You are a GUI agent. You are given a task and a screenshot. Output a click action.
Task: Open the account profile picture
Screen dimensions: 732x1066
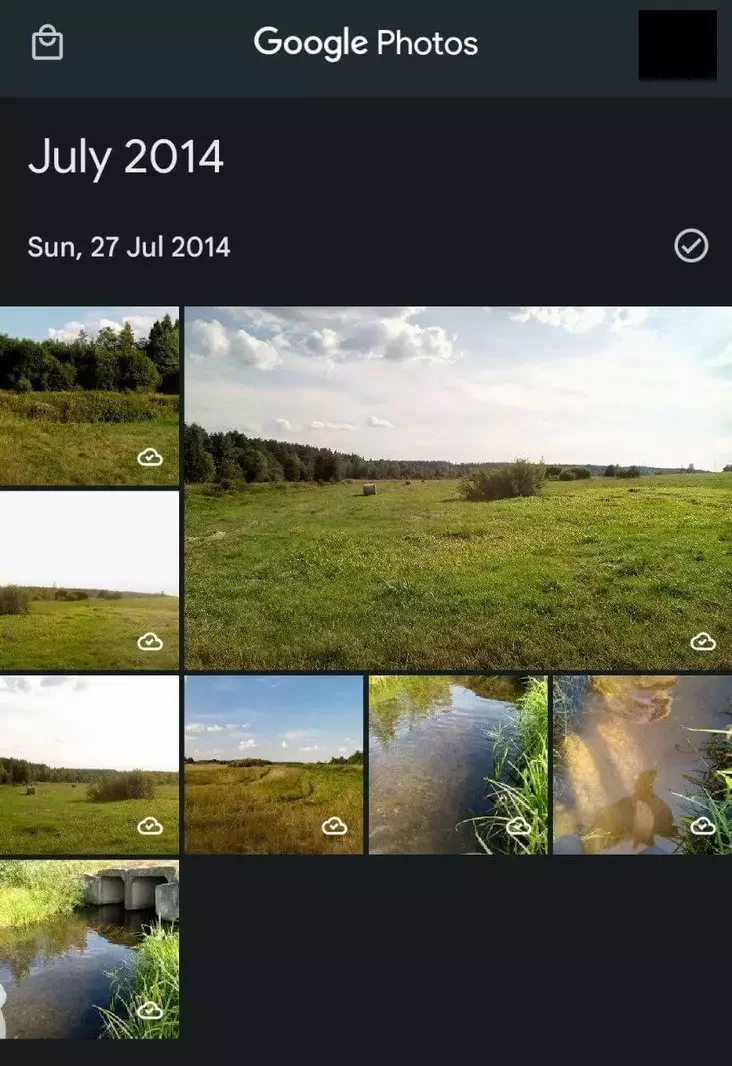click(677, 45)
